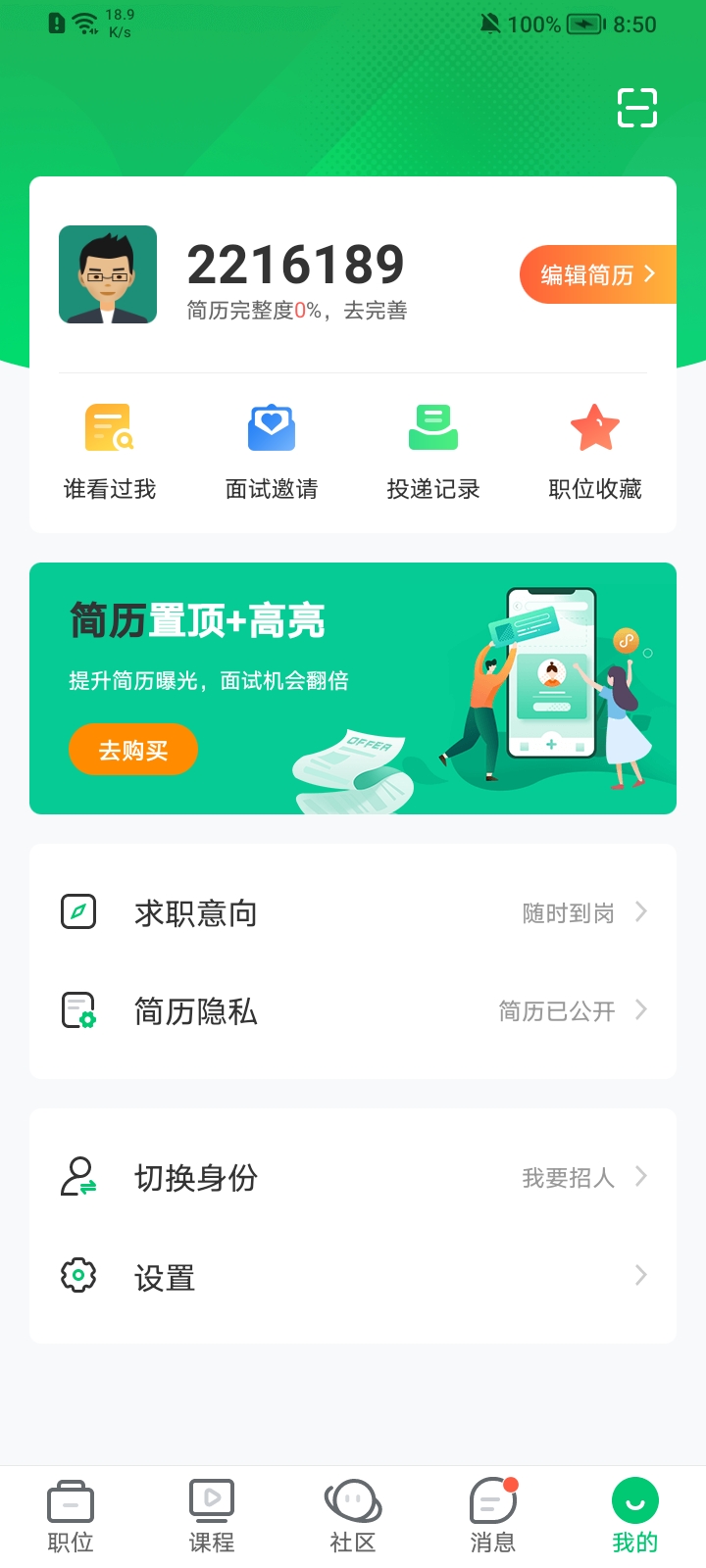This screenshot has height=1568, width=706.
Task: Switch to the 课程 tab
Action: pyautogui.click(x=211, y=1514)
